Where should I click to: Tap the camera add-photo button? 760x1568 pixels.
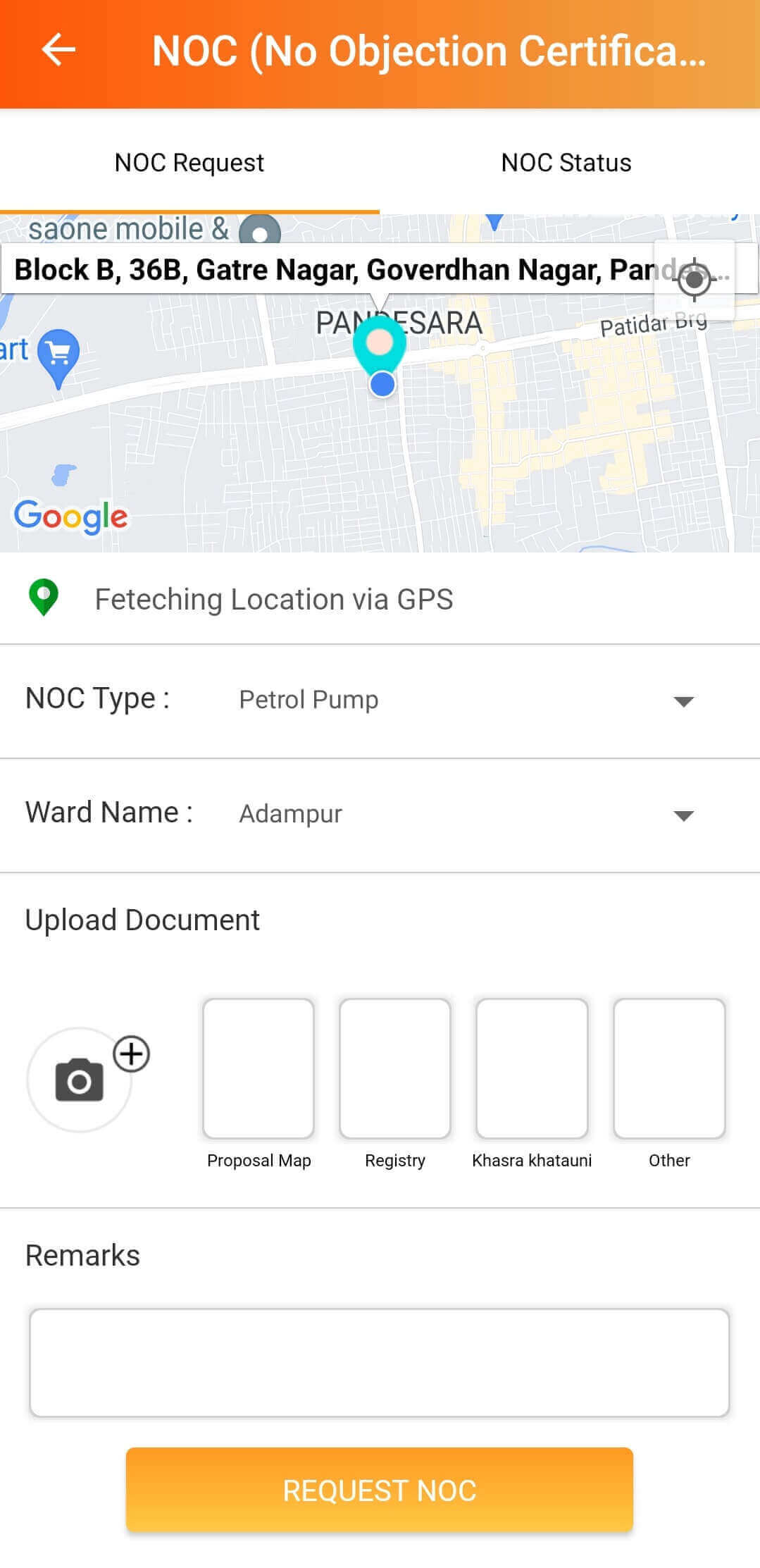pyautogui.click(x=80, y=1080)
